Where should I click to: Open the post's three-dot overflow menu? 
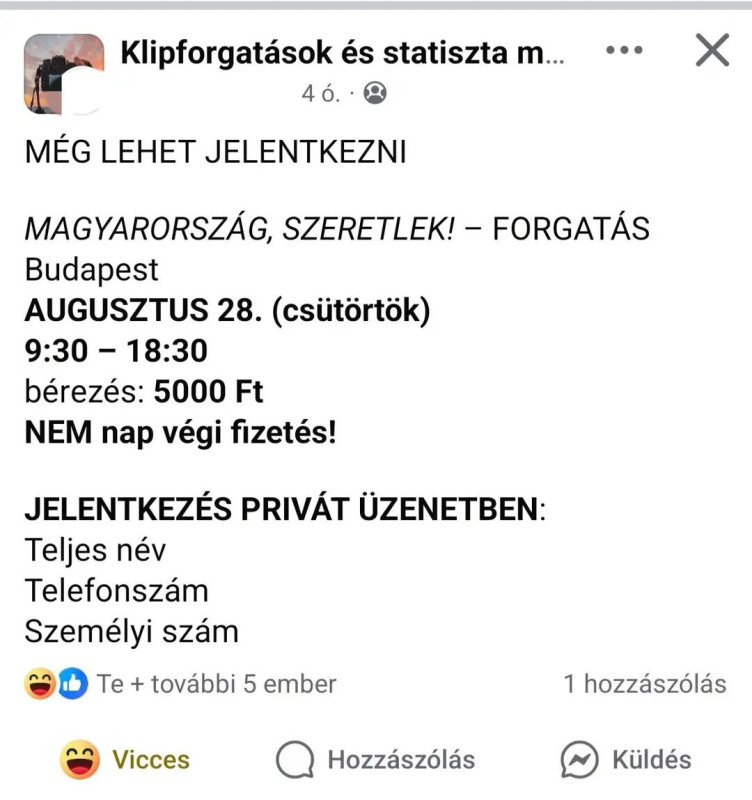[x=624, y=50]
